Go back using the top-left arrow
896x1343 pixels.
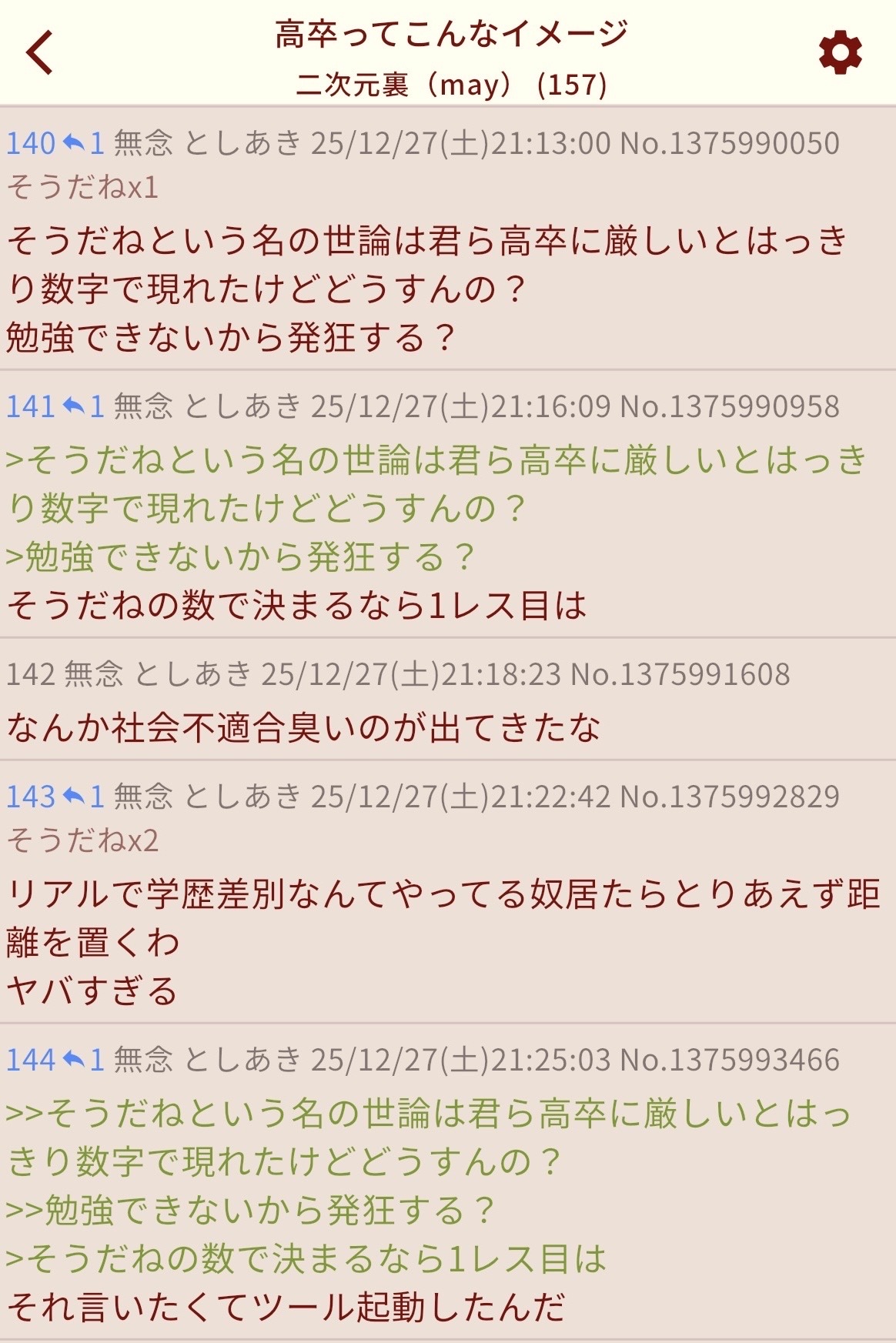point(40,52)
